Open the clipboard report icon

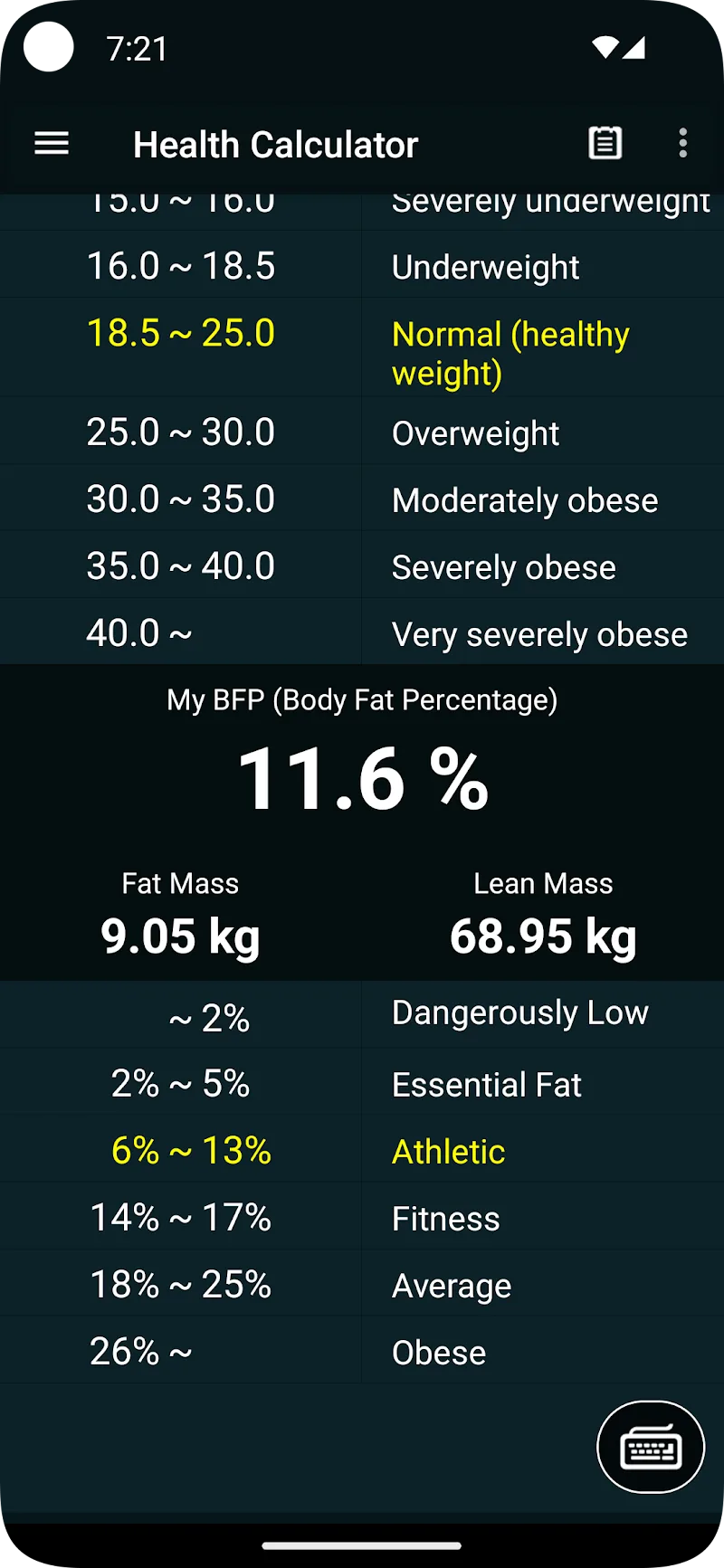605,143
